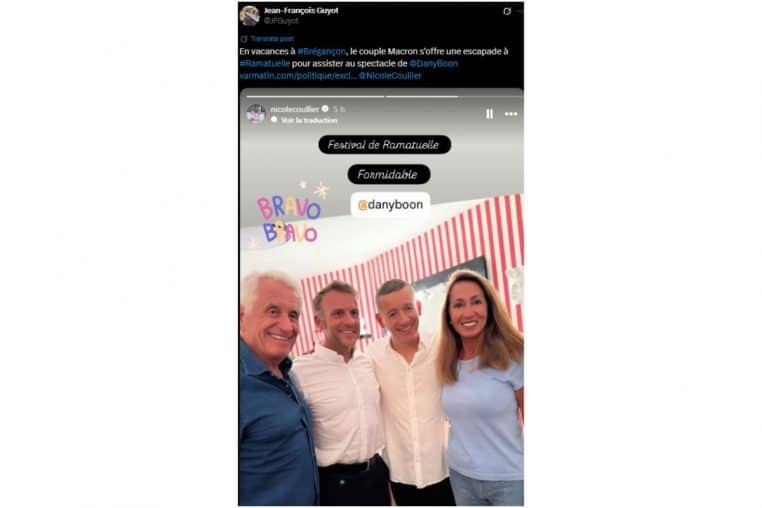Open the #Brégançon hashtag
This screenshot has height=508, width=762.
pyautogui.click(x=321, y=50)
